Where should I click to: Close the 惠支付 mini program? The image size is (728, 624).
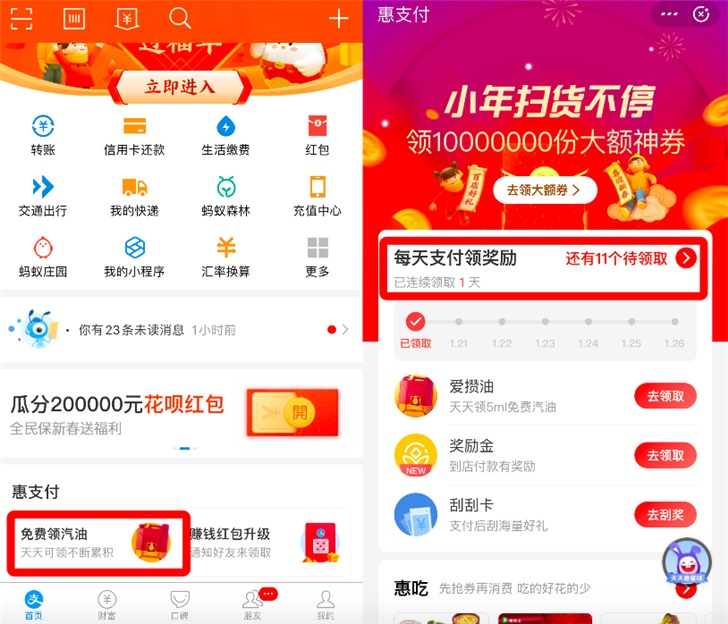[701, 14]
